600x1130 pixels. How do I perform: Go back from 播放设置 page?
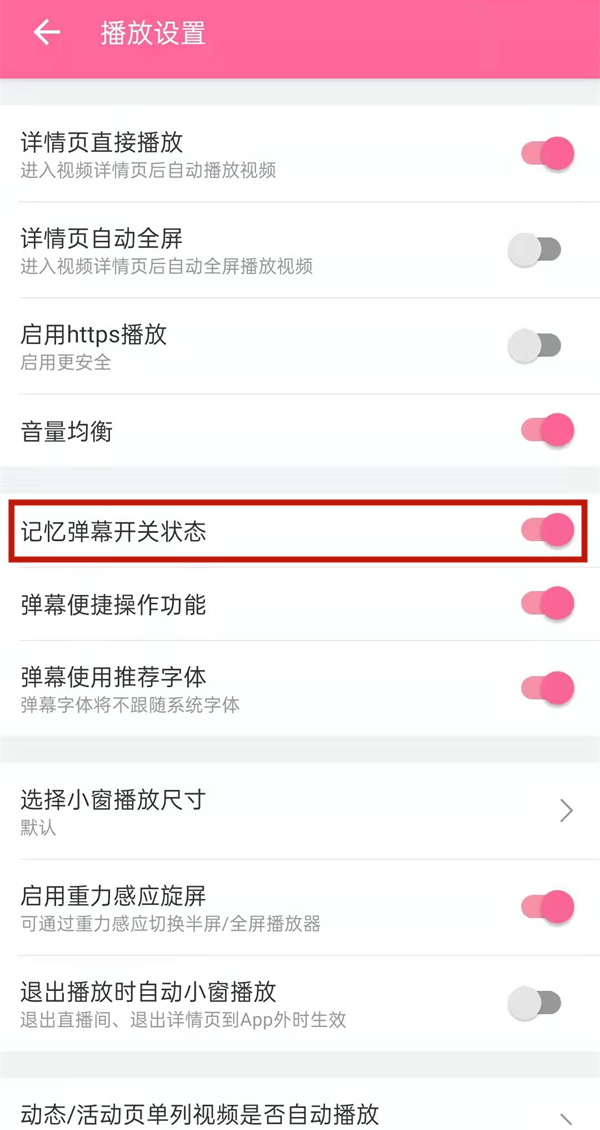(x=46, y=33)
